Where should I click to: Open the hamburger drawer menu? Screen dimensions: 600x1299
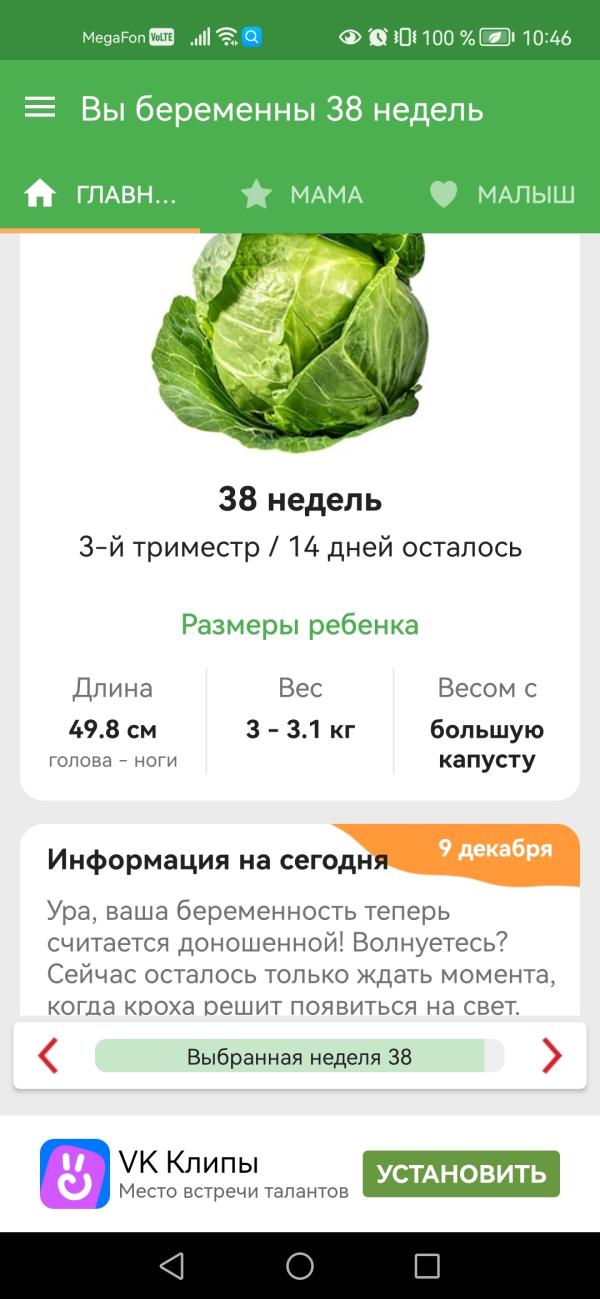[40, 108]
